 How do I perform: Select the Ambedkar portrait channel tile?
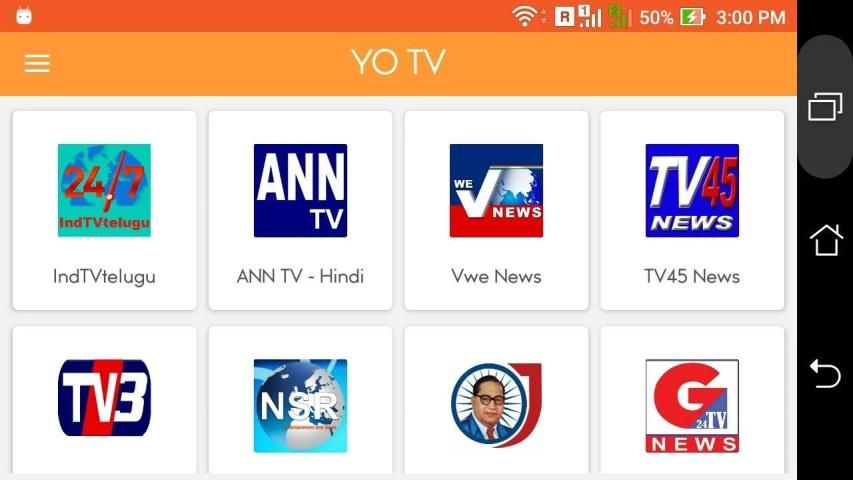tap(496, 400)
